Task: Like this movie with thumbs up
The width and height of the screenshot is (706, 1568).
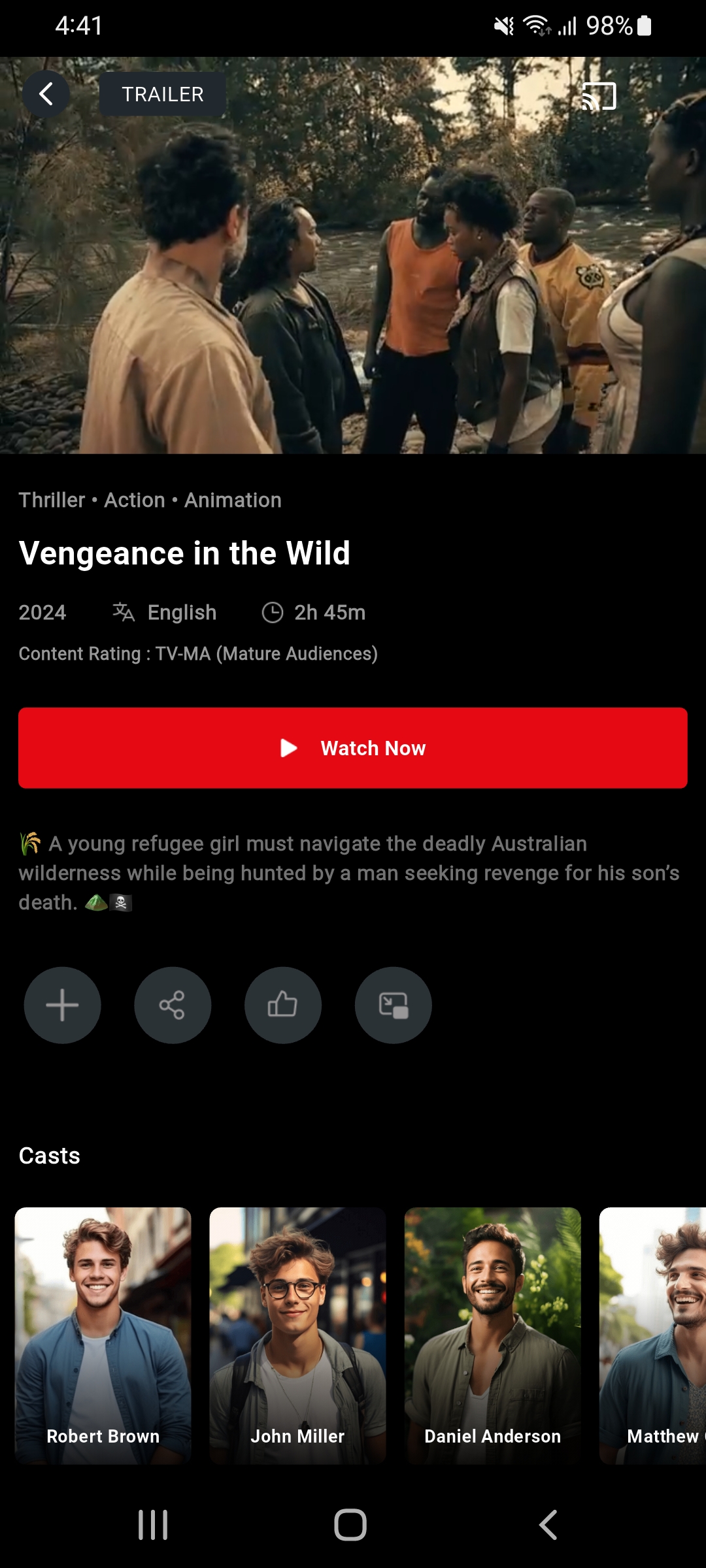Action: [x=283, y=1005]
